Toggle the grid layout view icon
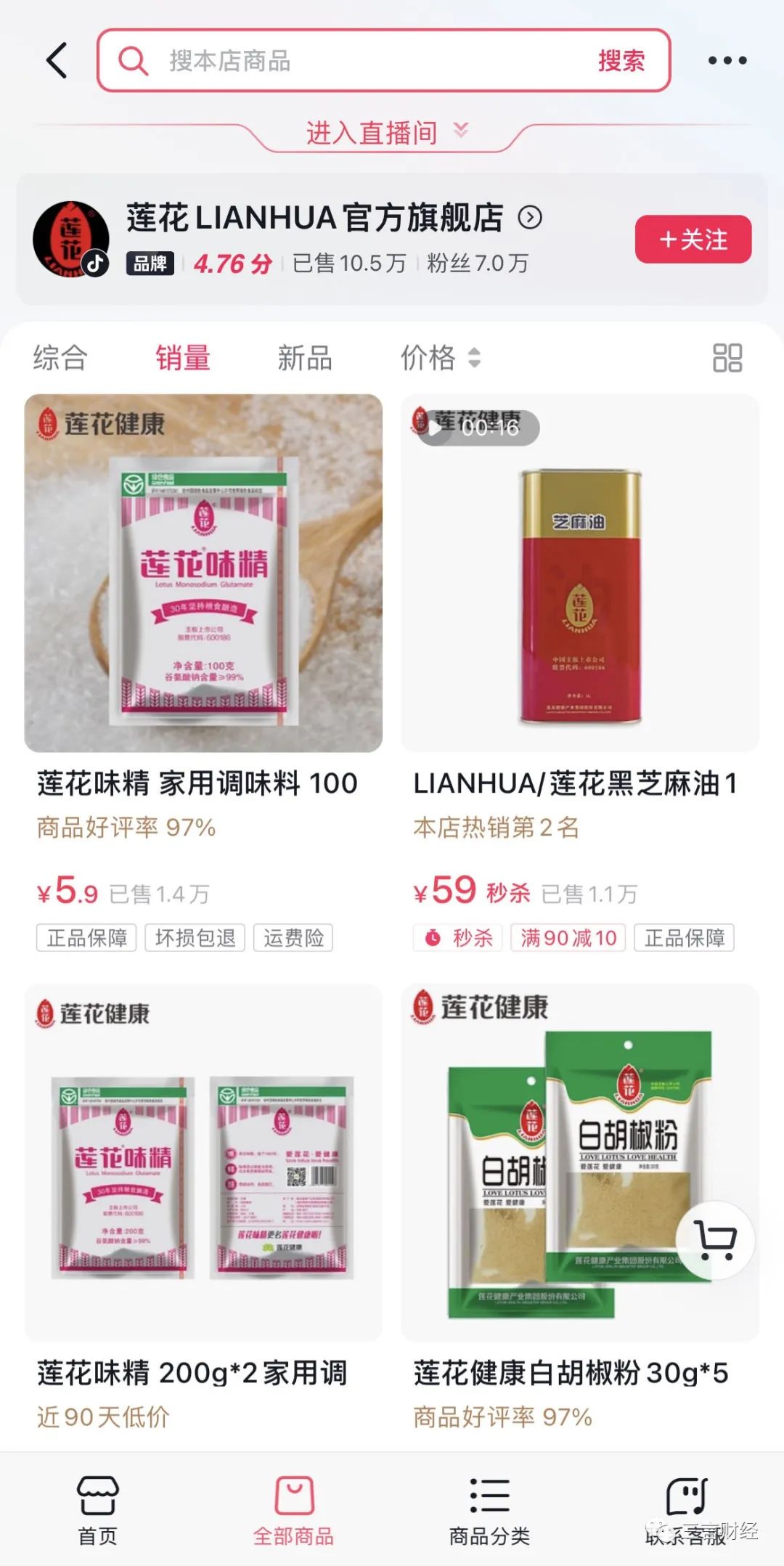 coord(727,358)
